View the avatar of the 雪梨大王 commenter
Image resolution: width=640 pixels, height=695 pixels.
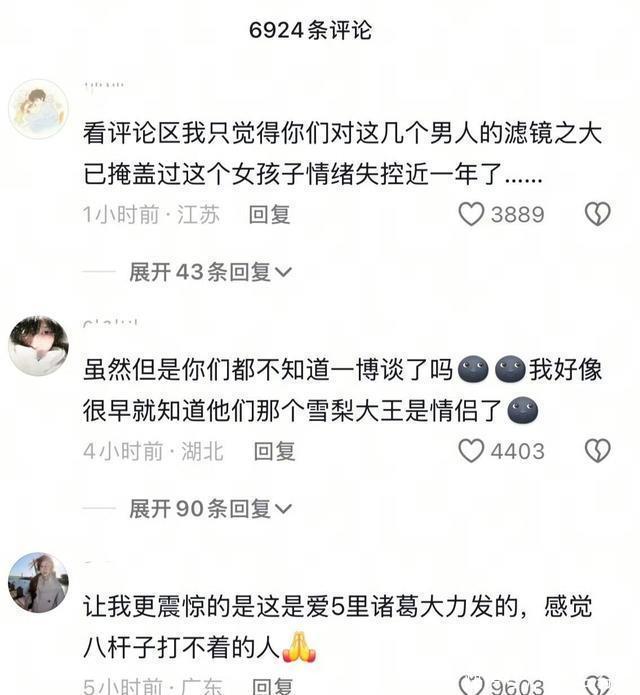click(x=38, y=346)
